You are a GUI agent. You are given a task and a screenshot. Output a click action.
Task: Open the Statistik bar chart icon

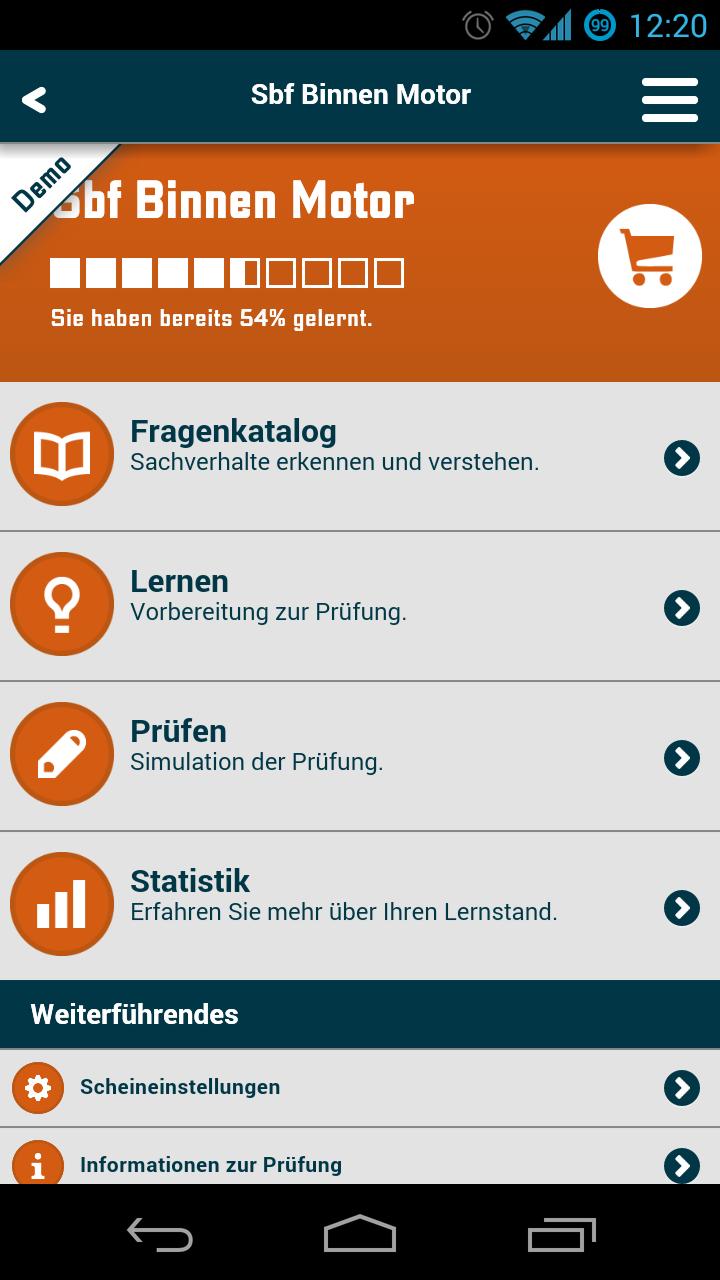tap(61, 903)
